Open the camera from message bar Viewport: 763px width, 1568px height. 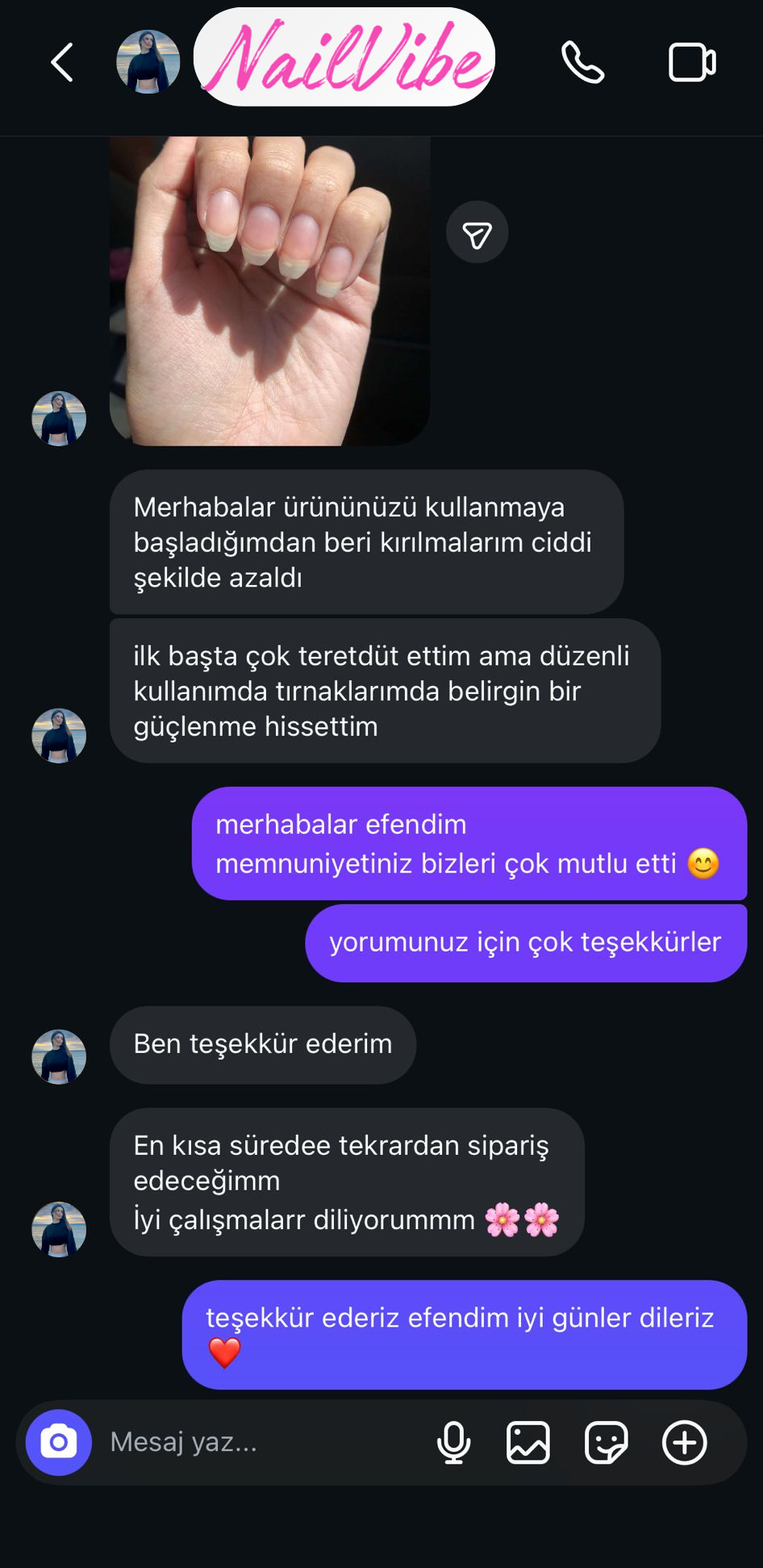tap(59, 1442)
